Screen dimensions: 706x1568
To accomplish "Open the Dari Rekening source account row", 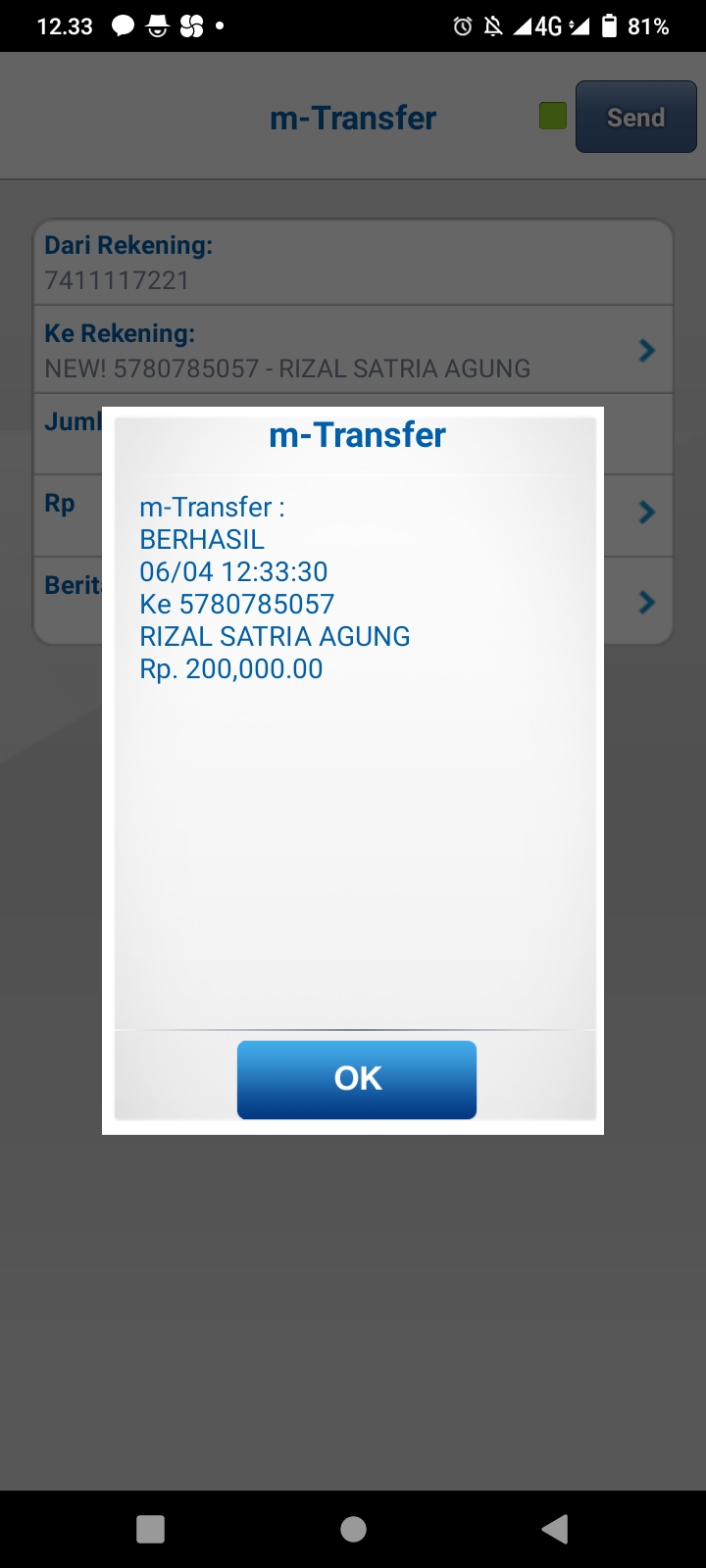I will (x=353, y=263).
